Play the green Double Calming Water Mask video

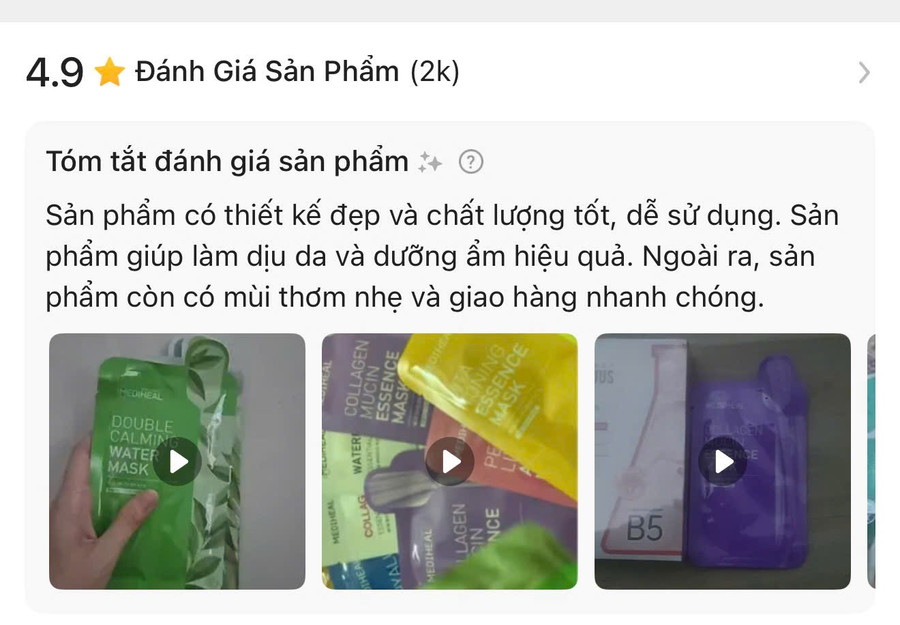coord(177,461)
